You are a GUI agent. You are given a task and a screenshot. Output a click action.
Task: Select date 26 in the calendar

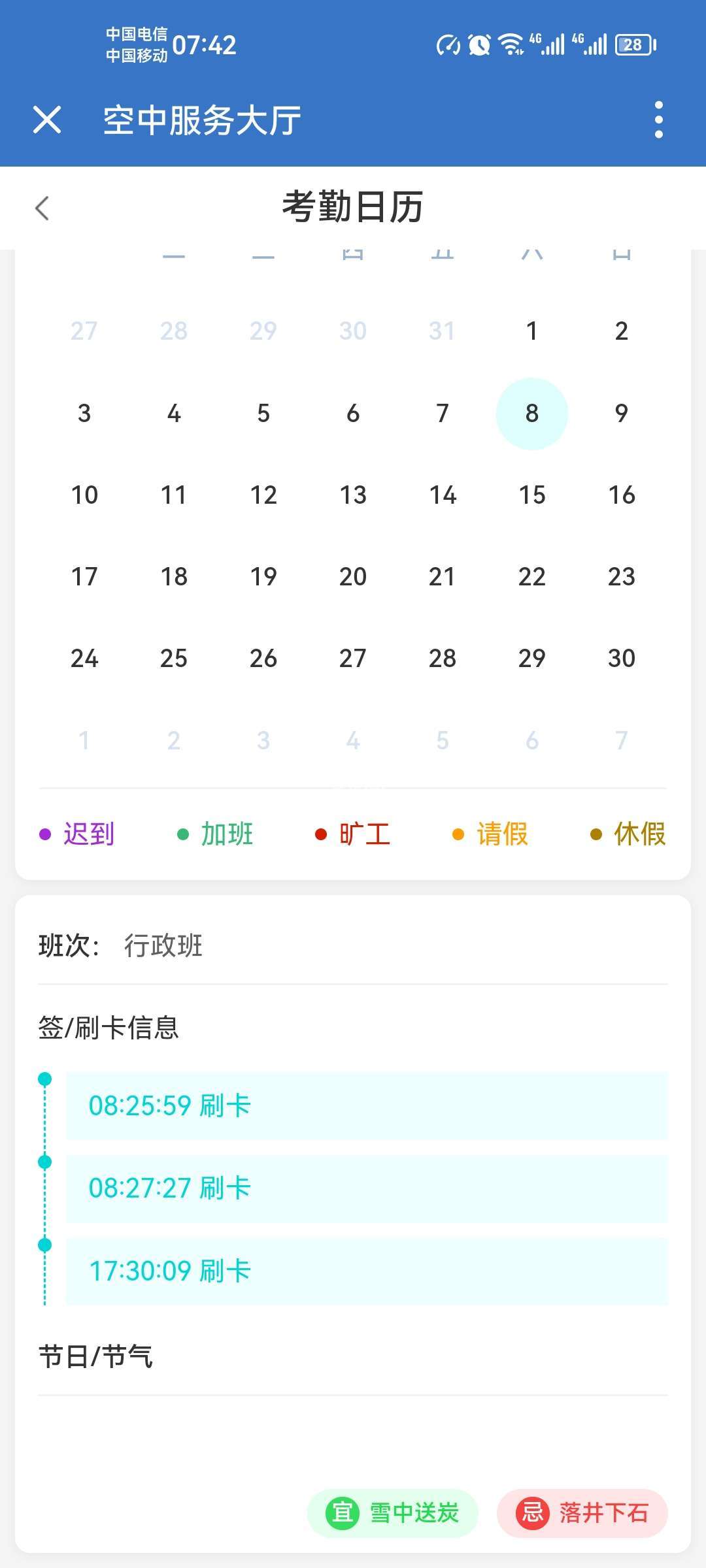263,658
